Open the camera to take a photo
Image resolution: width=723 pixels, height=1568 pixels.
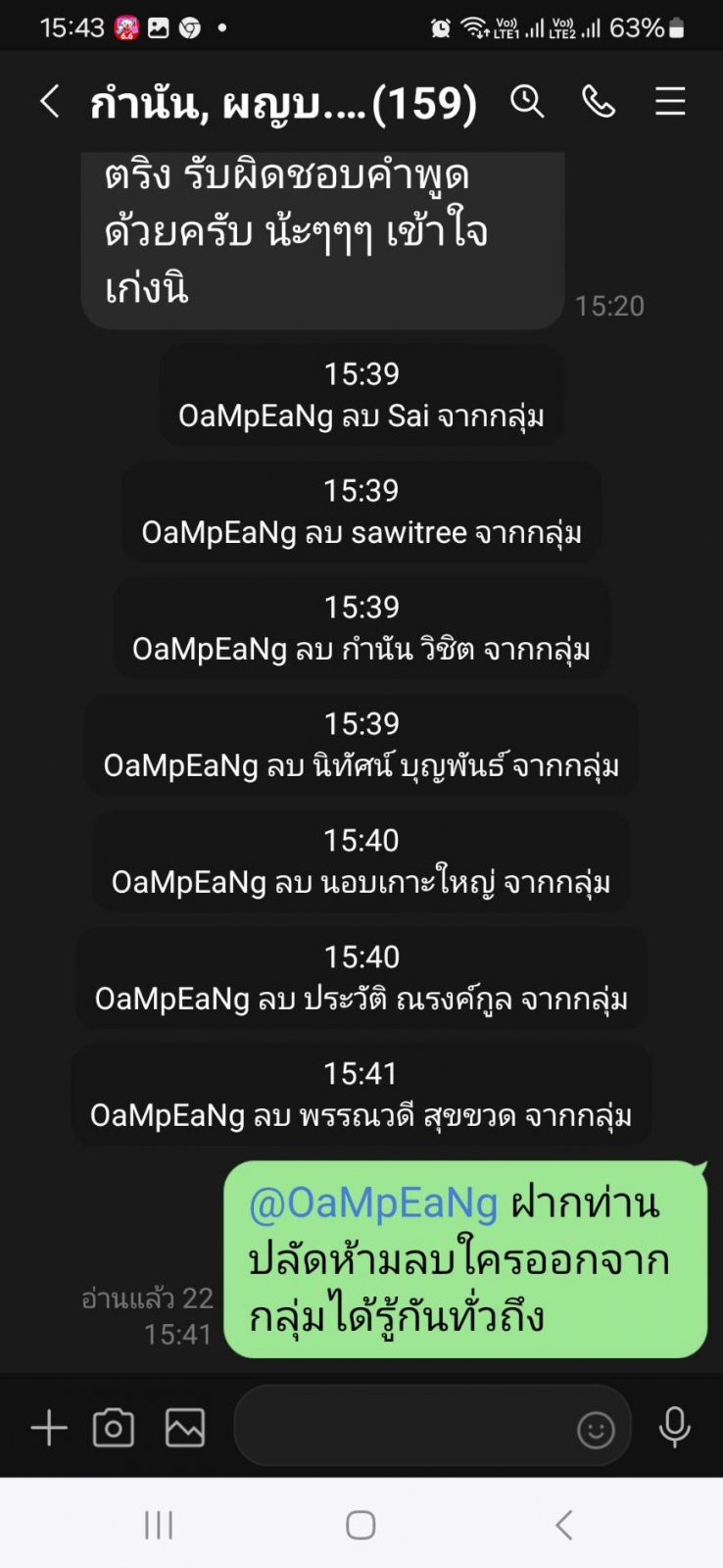pos(114,1428)
